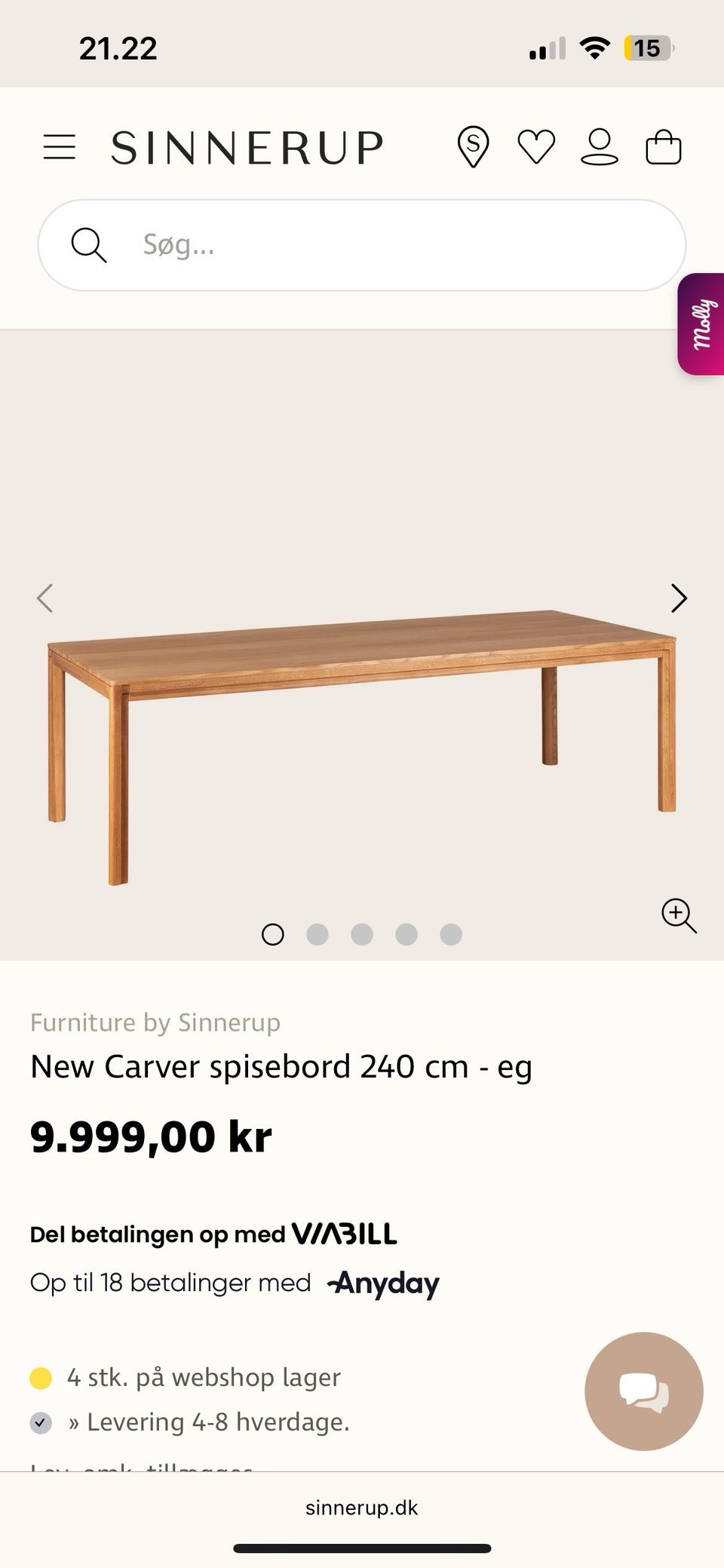724x1568 pixels.
Task: Jump to the third image dot
Action: (362, 934)
